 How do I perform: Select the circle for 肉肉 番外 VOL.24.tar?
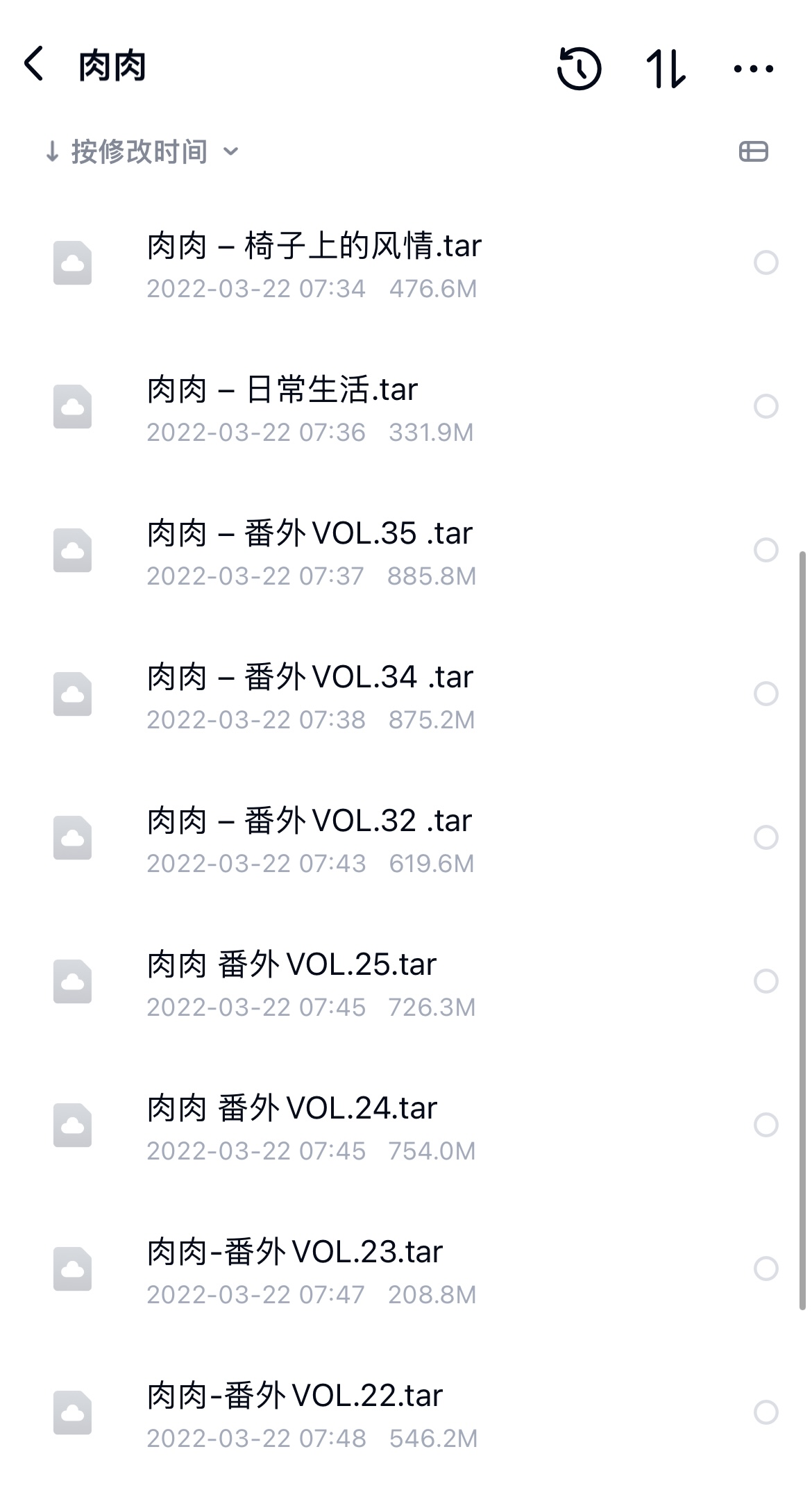coord(766,1125)
